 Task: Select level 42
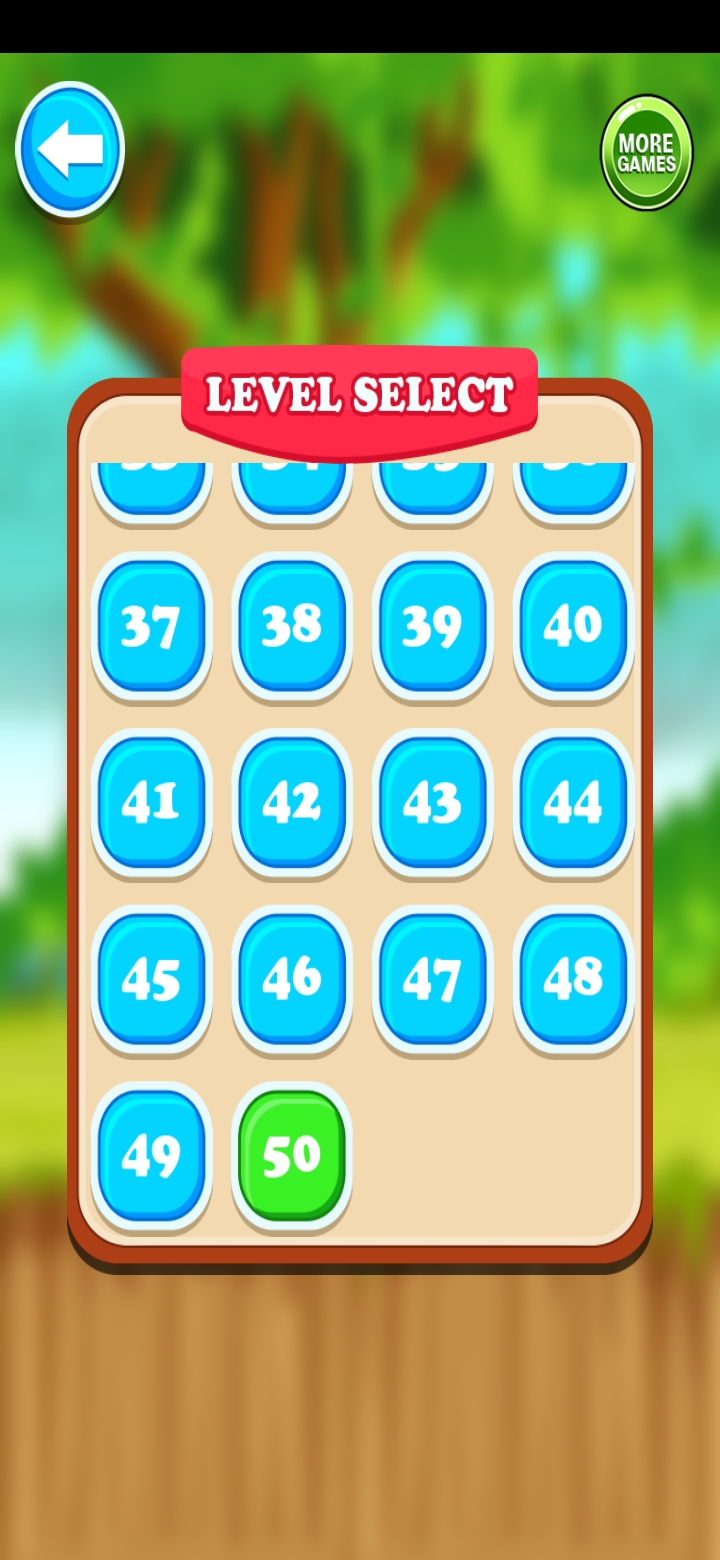pyautogui.click(x=292, y=802)
